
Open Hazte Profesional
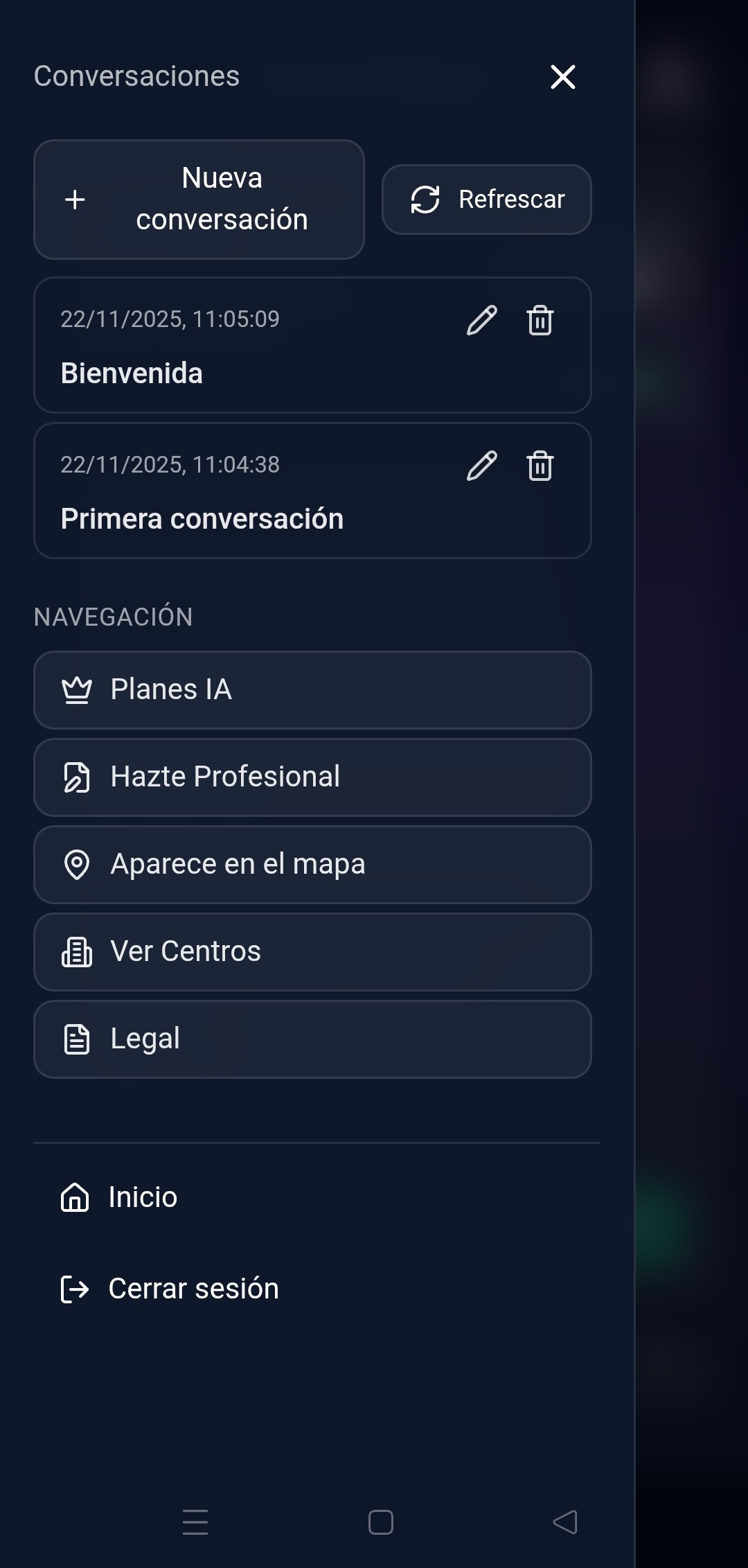[313, 777]
